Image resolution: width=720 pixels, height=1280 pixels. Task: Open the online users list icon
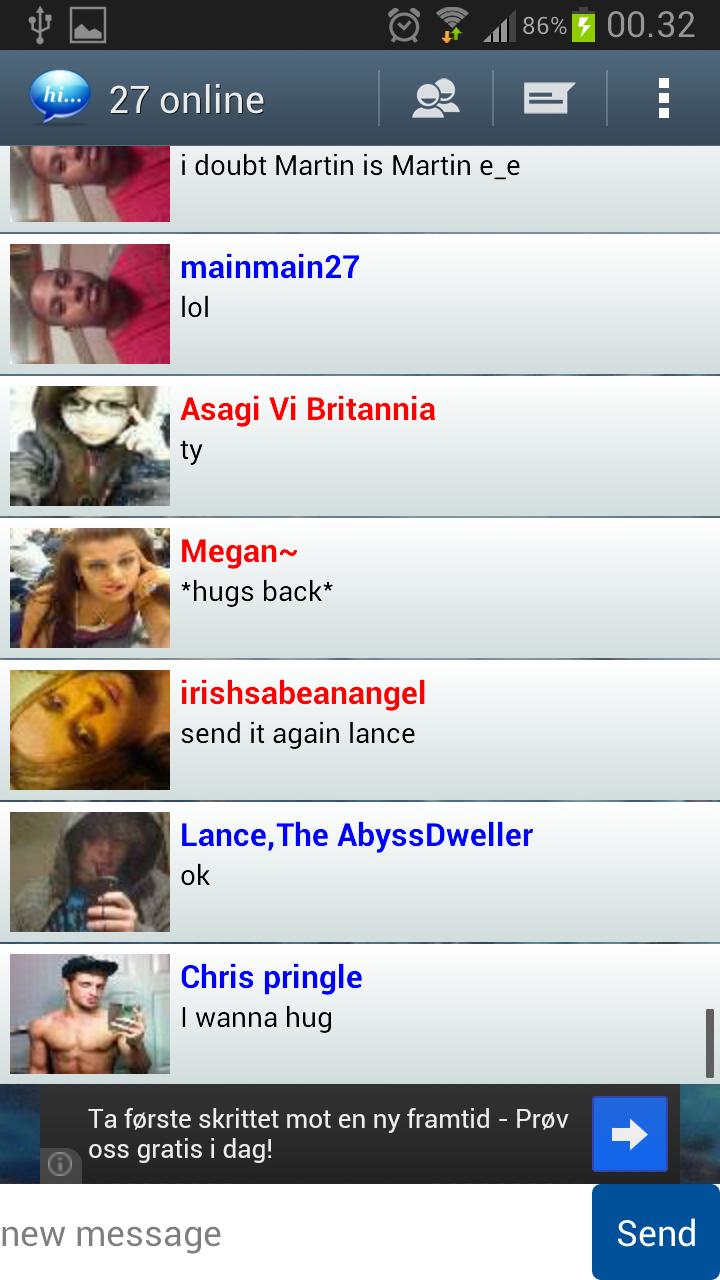click(x=436, y=99)
